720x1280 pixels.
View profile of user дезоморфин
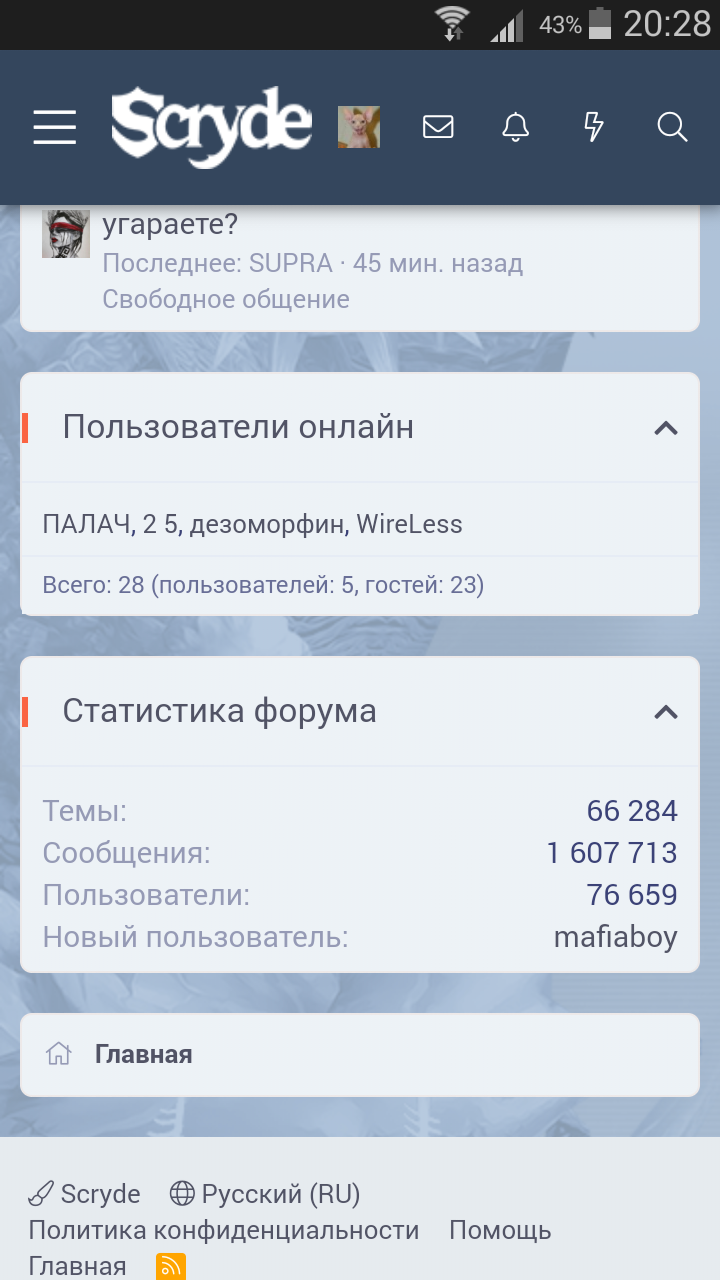(266, 524)
